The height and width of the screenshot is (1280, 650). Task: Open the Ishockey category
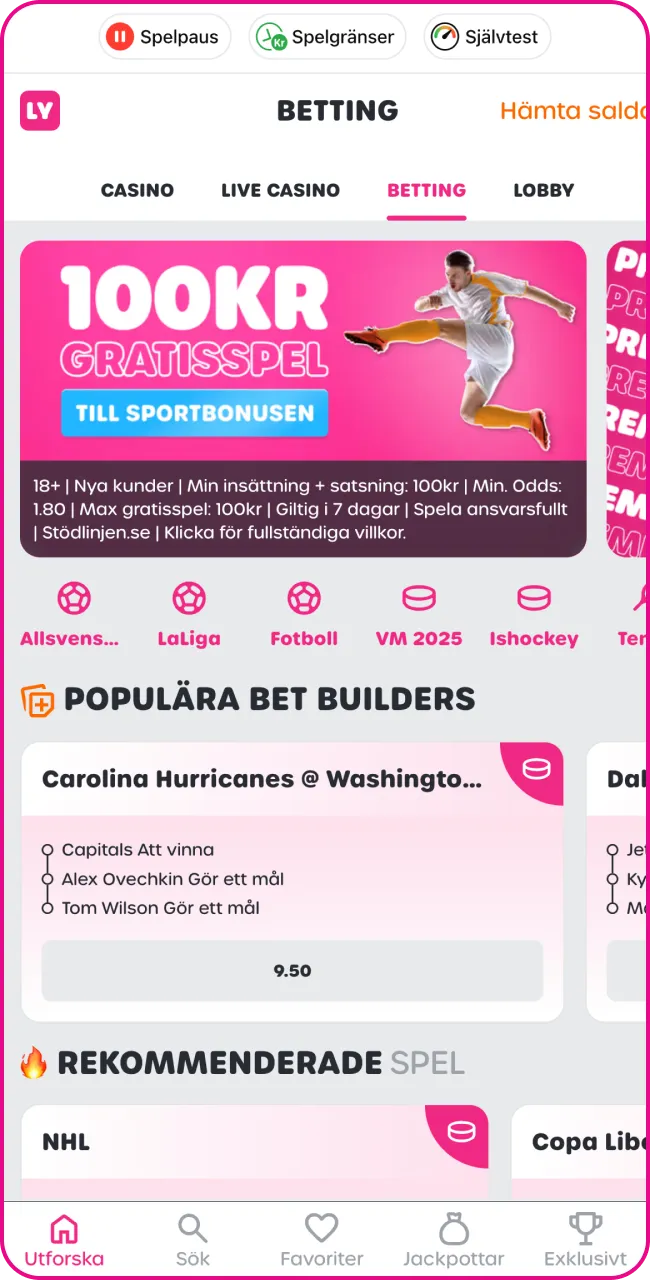tap(534, 615)
